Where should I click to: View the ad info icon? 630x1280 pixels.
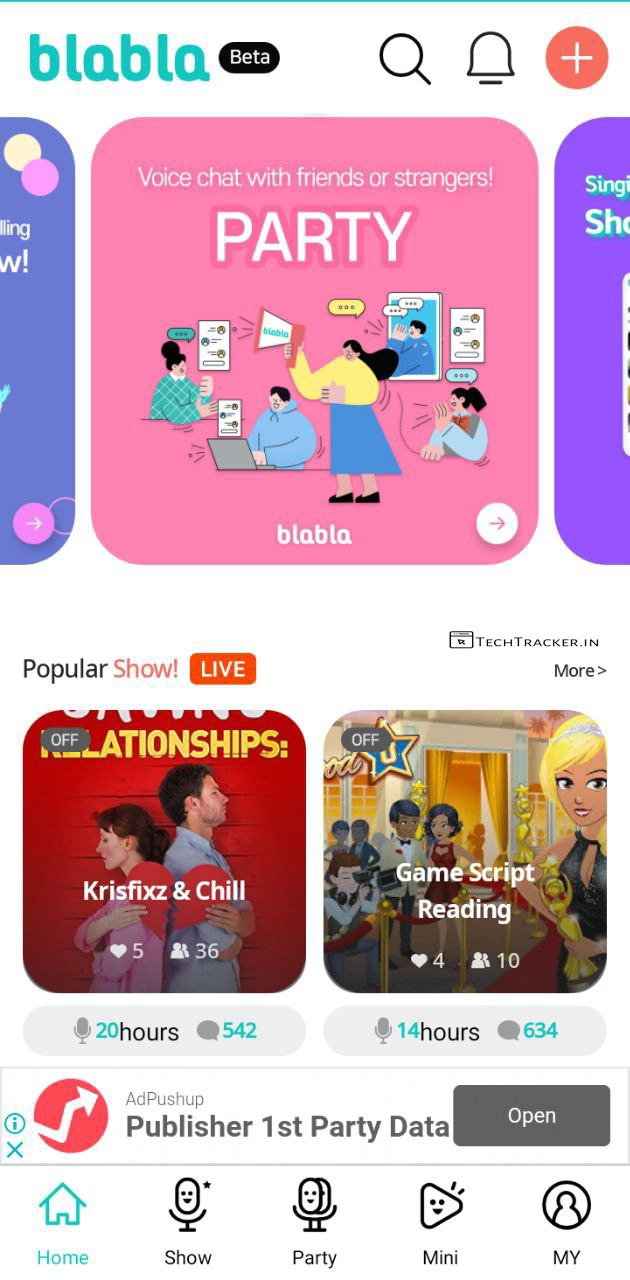coord(15,1123)
